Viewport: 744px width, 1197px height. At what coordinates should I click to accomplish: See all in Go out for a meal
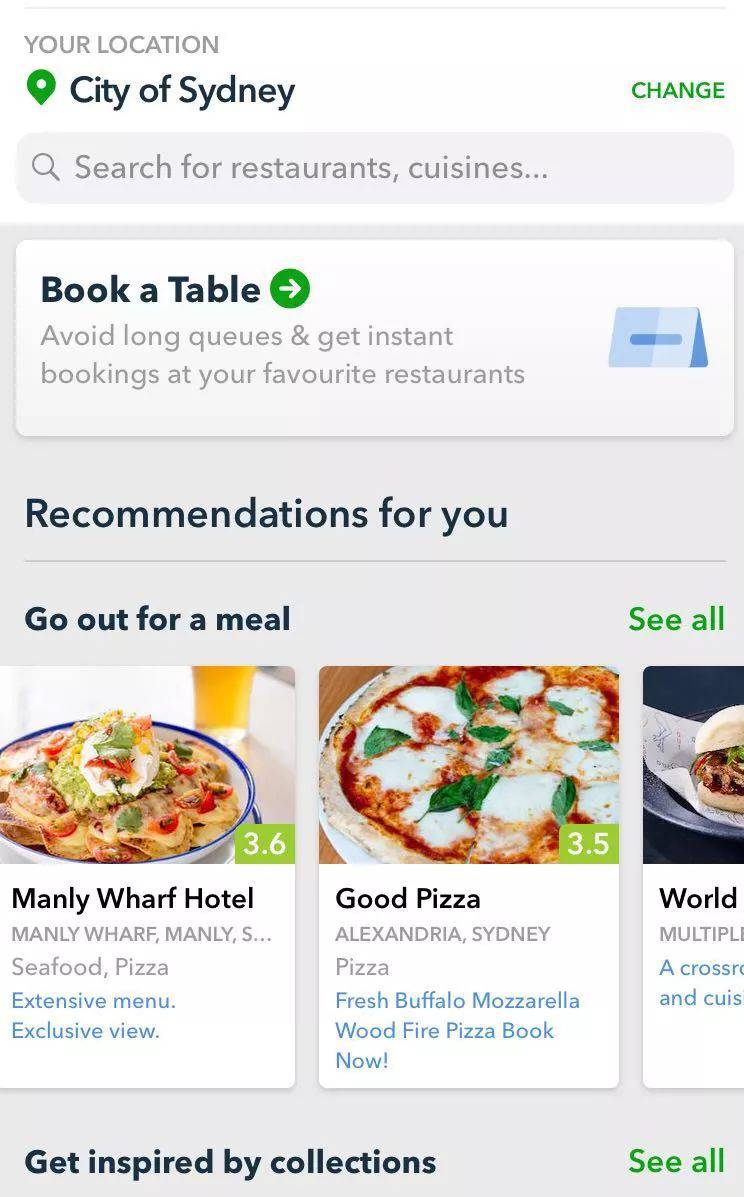676,619
